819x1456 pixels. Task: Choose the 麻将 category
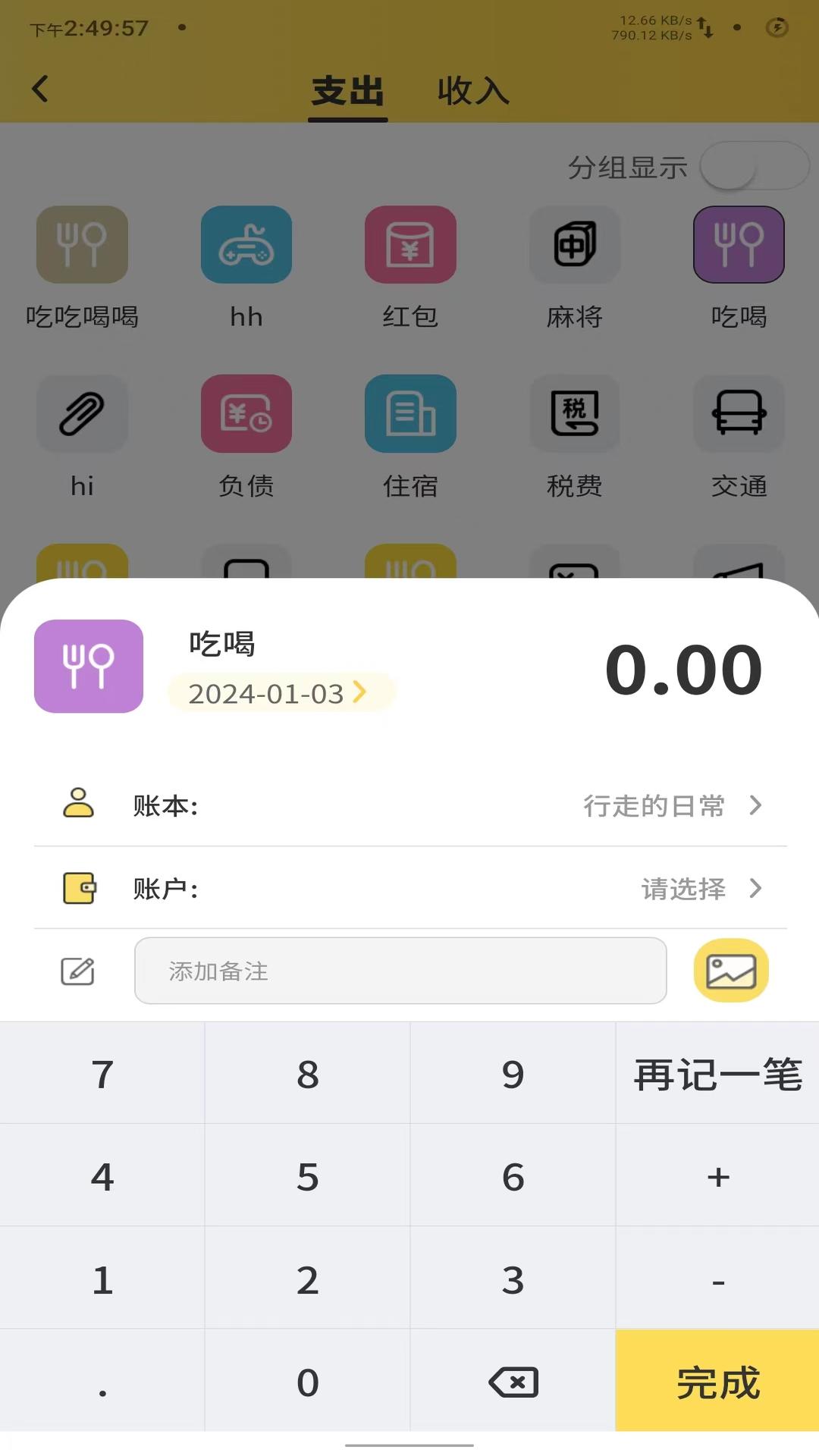point(575,246)
